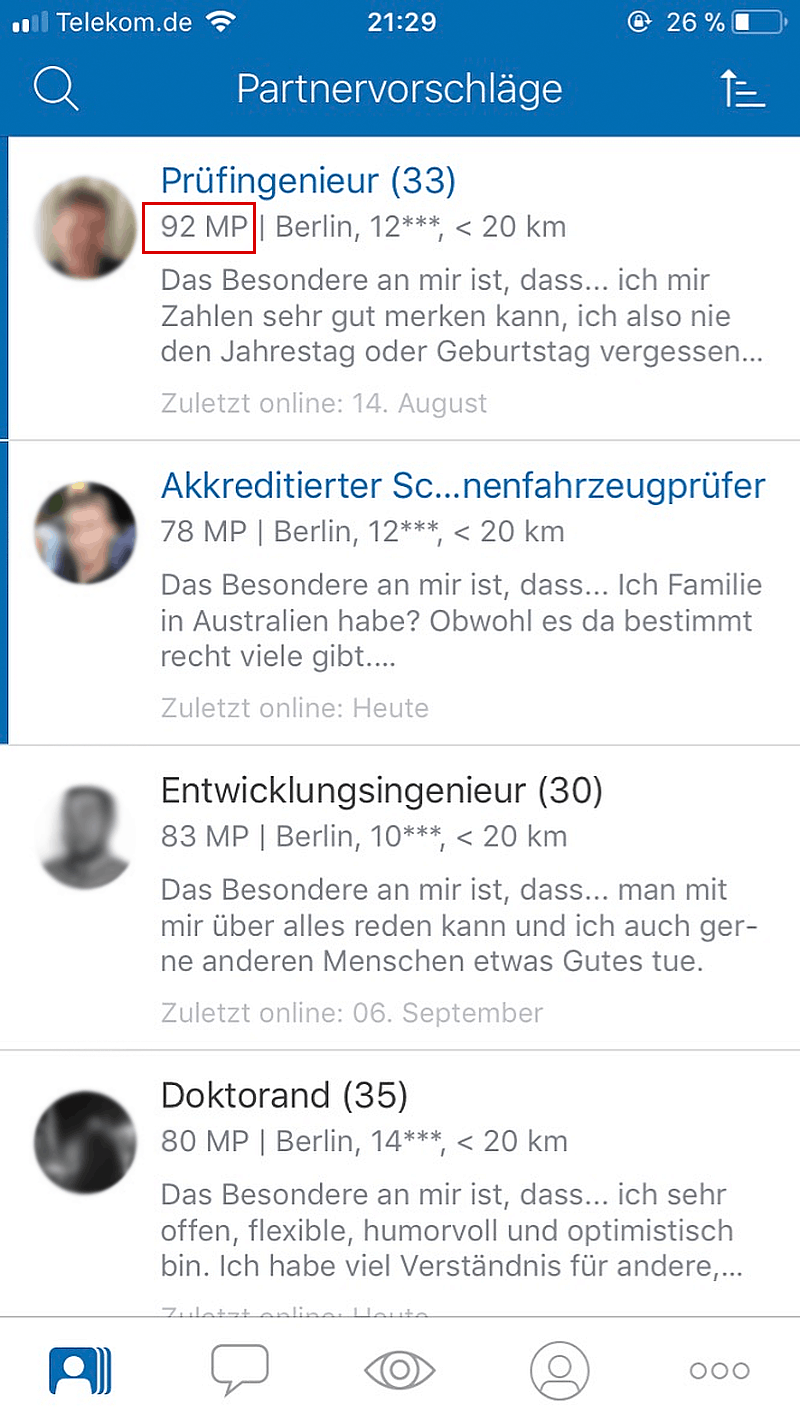View Entwicklungsingenieur (30) profile
The height and width of the screenshot is (1422, 800).
coord(382,791)
